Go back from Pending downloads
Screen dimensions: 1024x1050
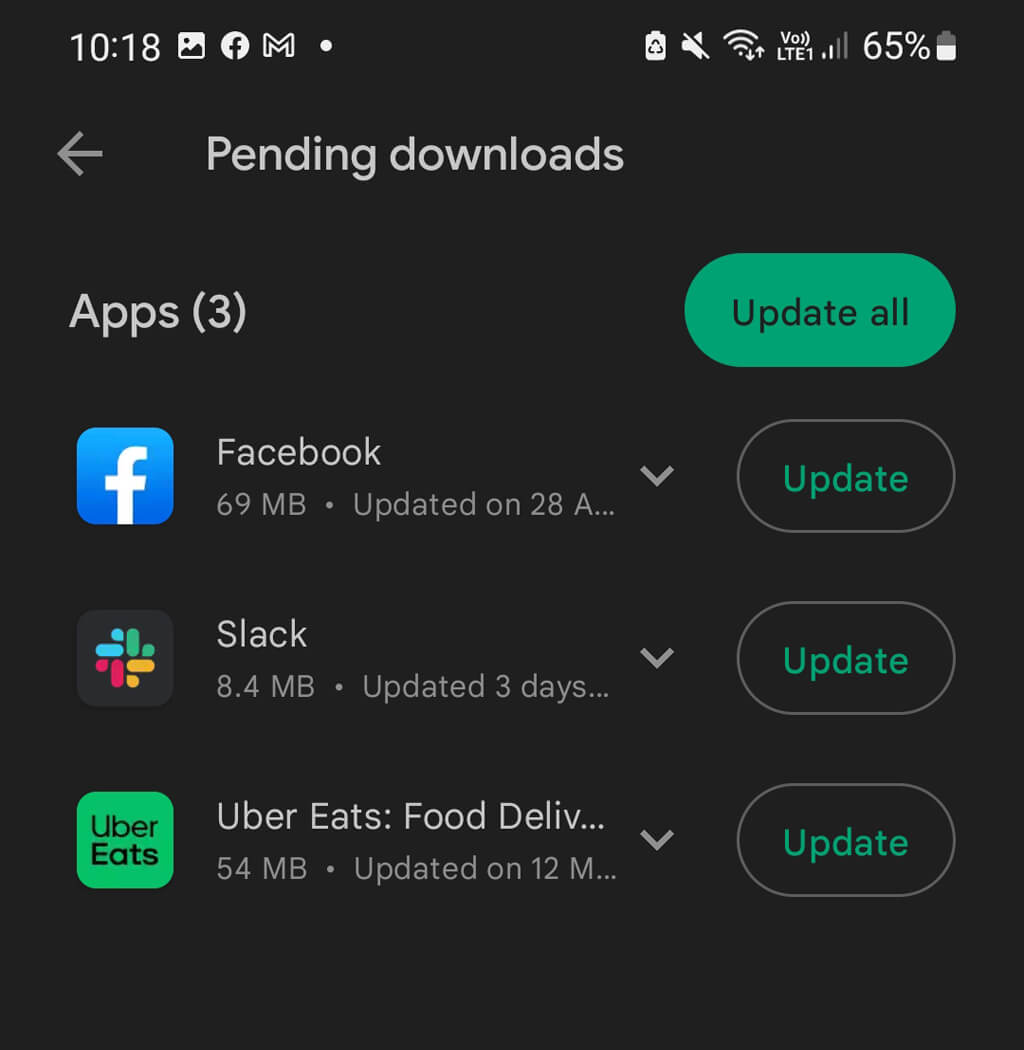point(80,154)
